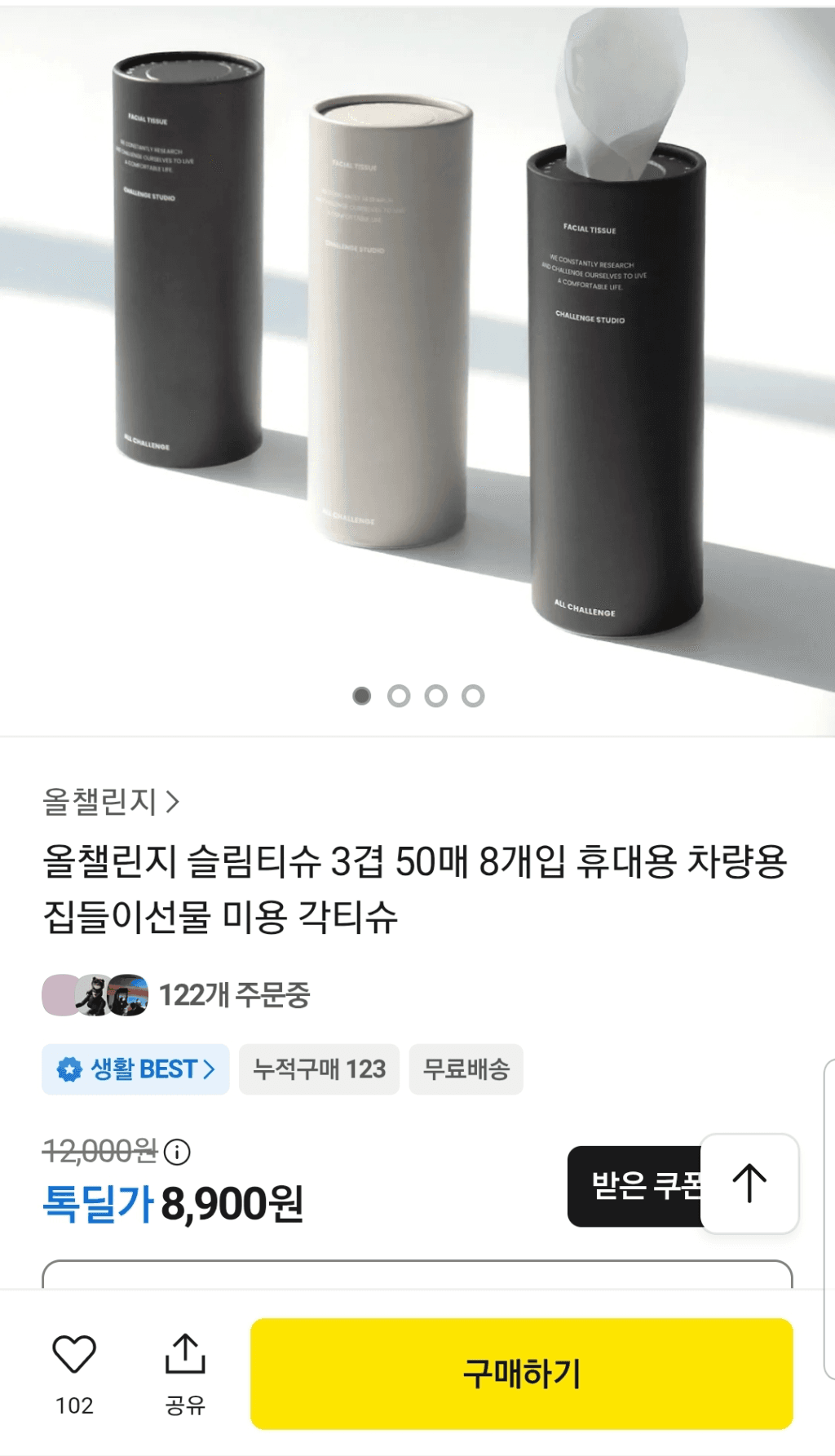Like this product with the heart icon

tap(74, 1355)
